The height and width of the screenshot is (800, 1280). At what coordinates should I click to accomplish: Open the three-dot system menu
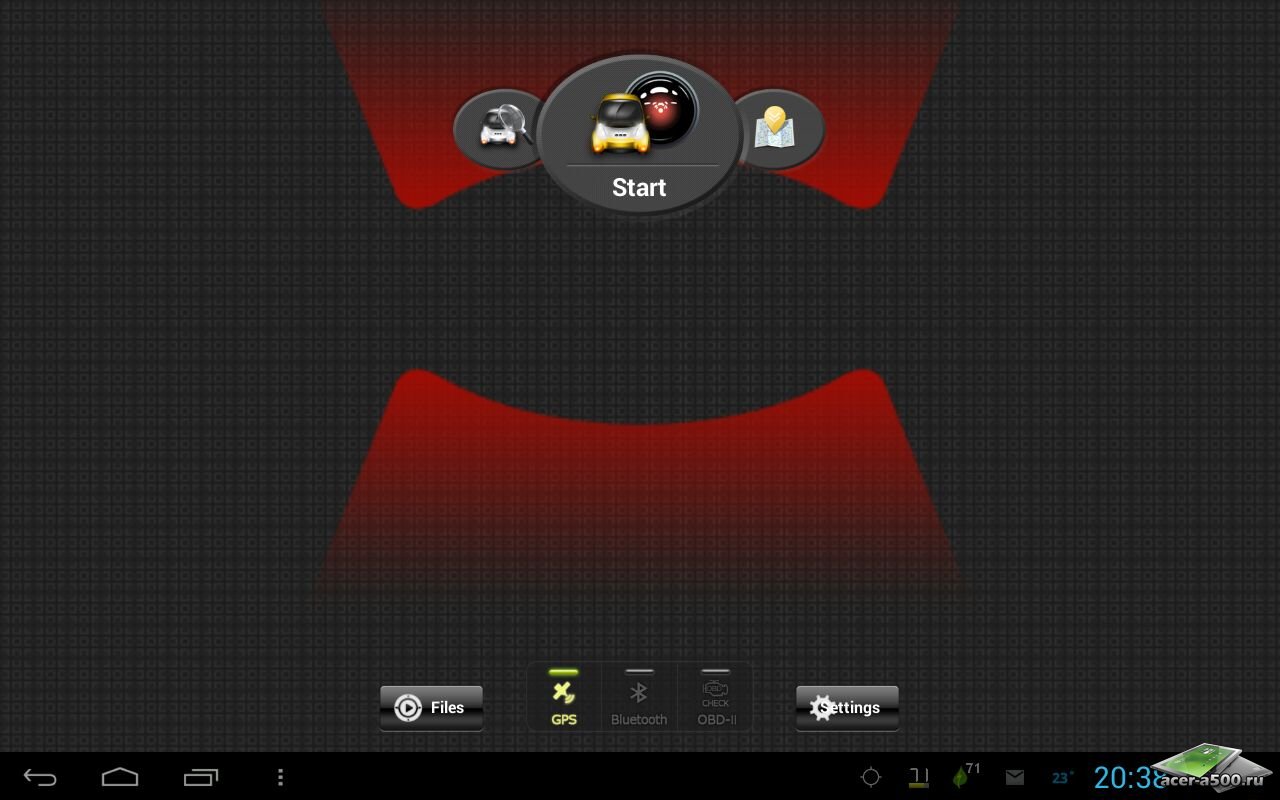tap(280, 777)
